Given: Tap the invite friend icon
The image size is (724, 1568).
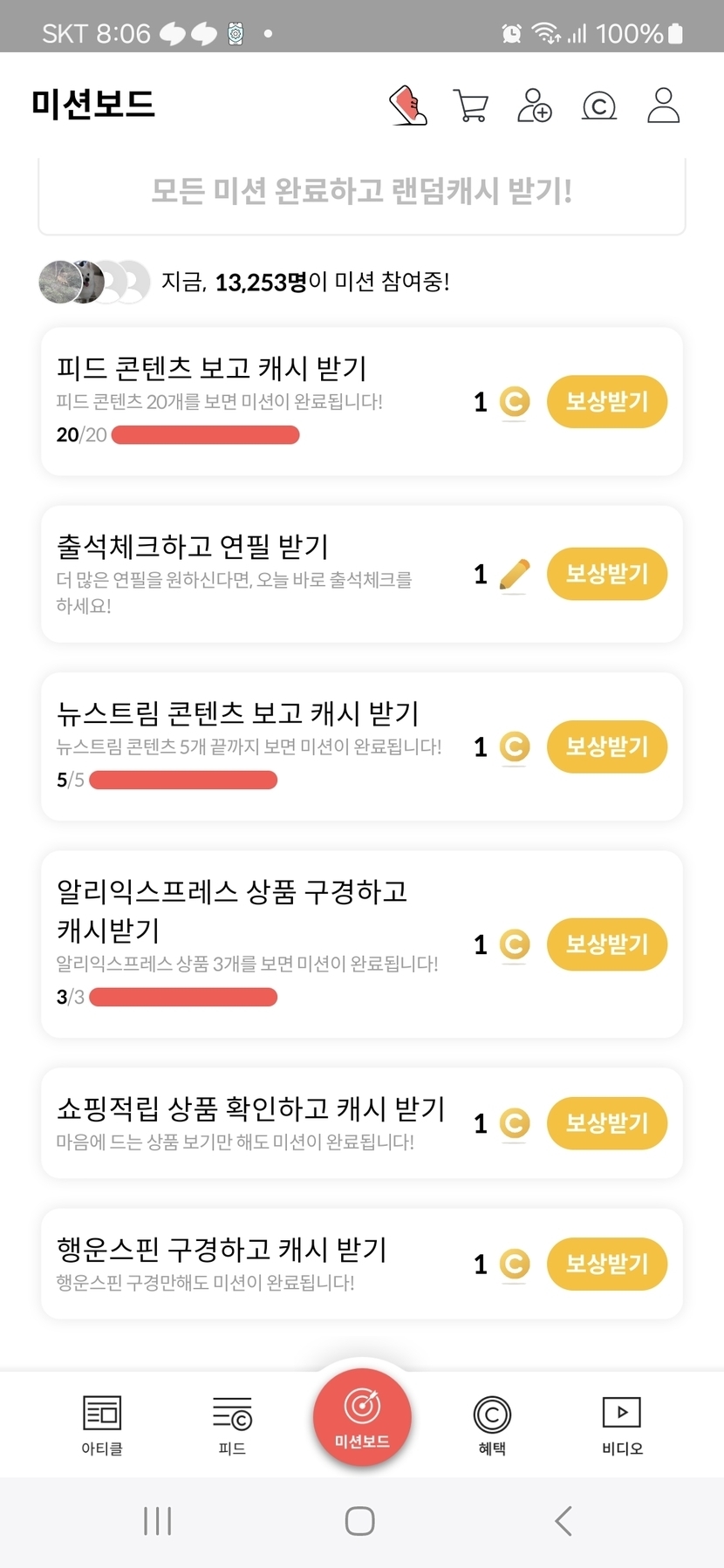Looking at the screenshot, I should coord(535,106).
